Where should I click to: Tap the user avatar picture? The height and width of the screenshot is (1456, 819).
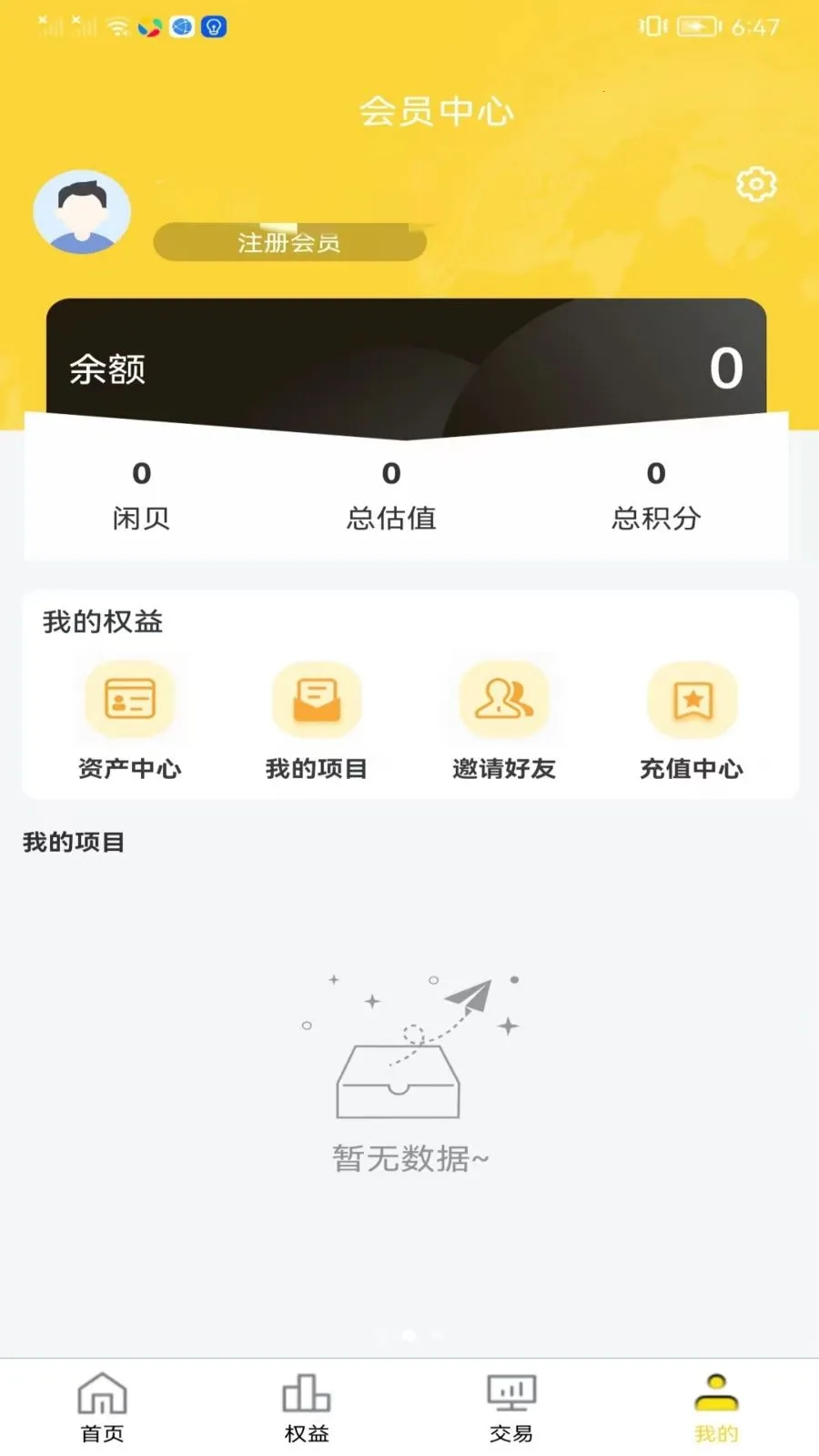tap(82, 211)
